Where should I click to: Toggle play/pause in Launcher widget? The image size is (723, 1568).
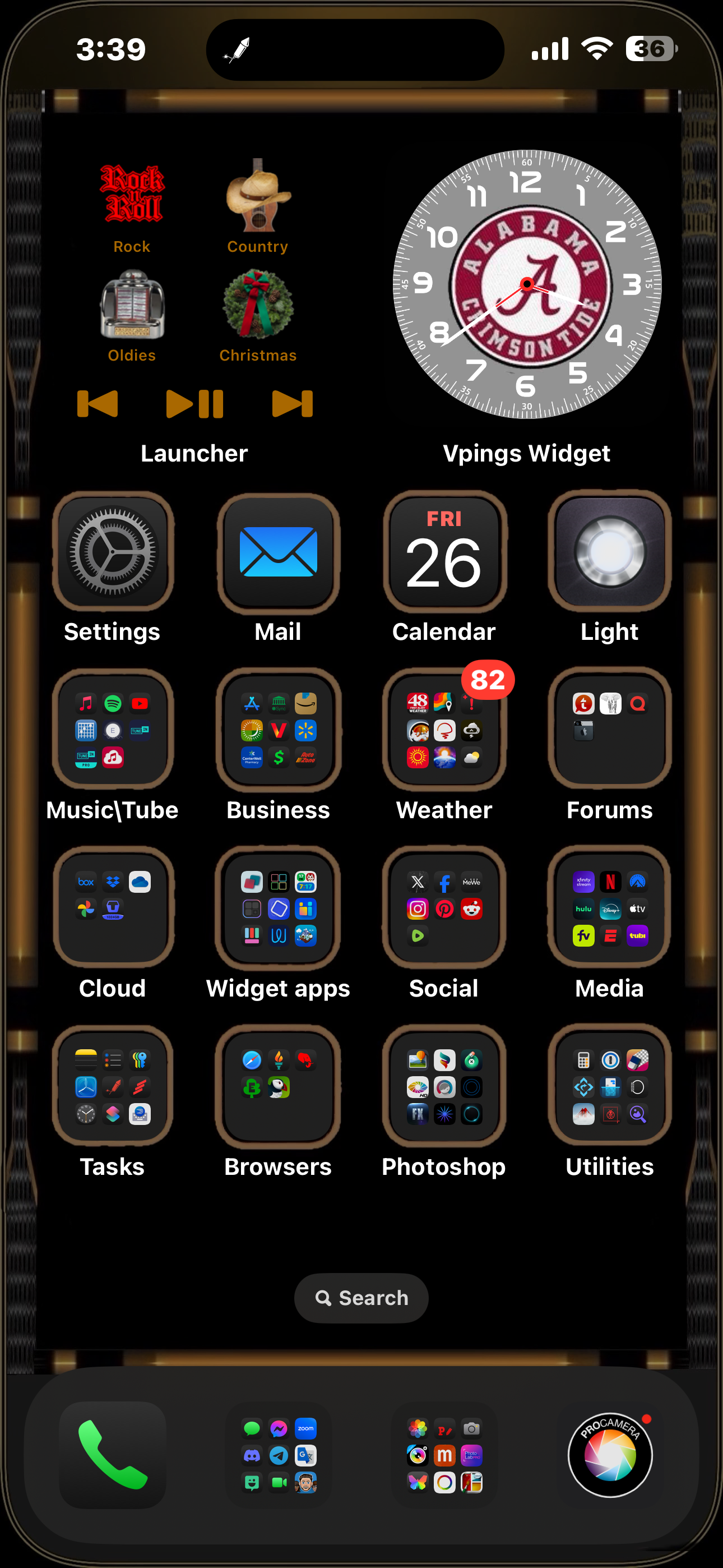[194, 404]
